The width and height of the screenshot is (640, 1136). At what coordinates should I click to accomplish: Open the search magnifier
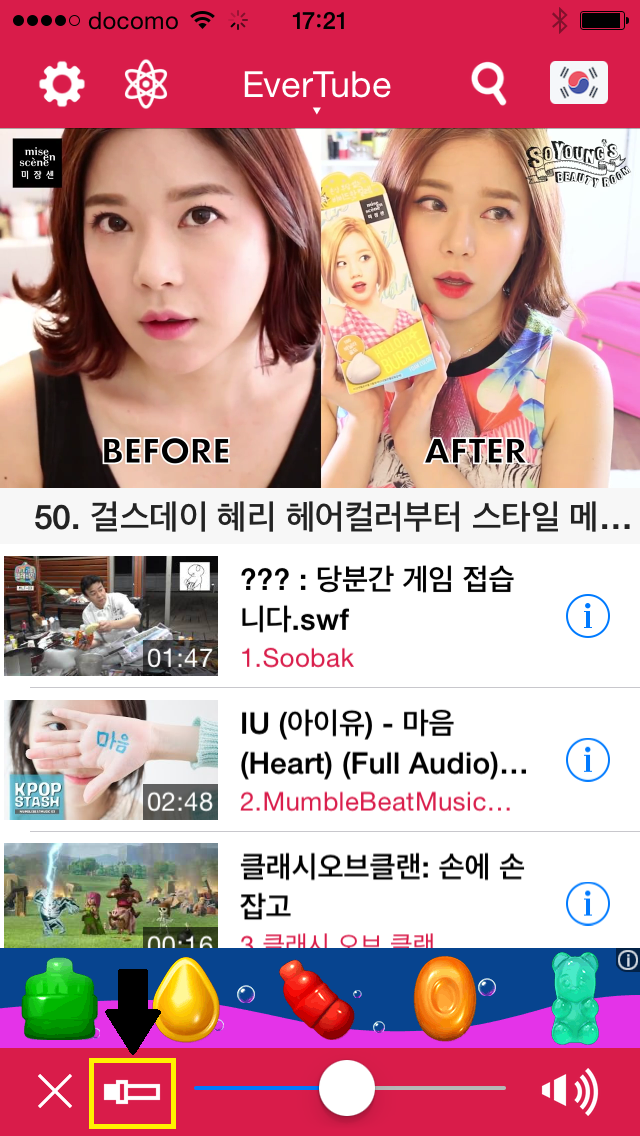[x=489, y=85]
